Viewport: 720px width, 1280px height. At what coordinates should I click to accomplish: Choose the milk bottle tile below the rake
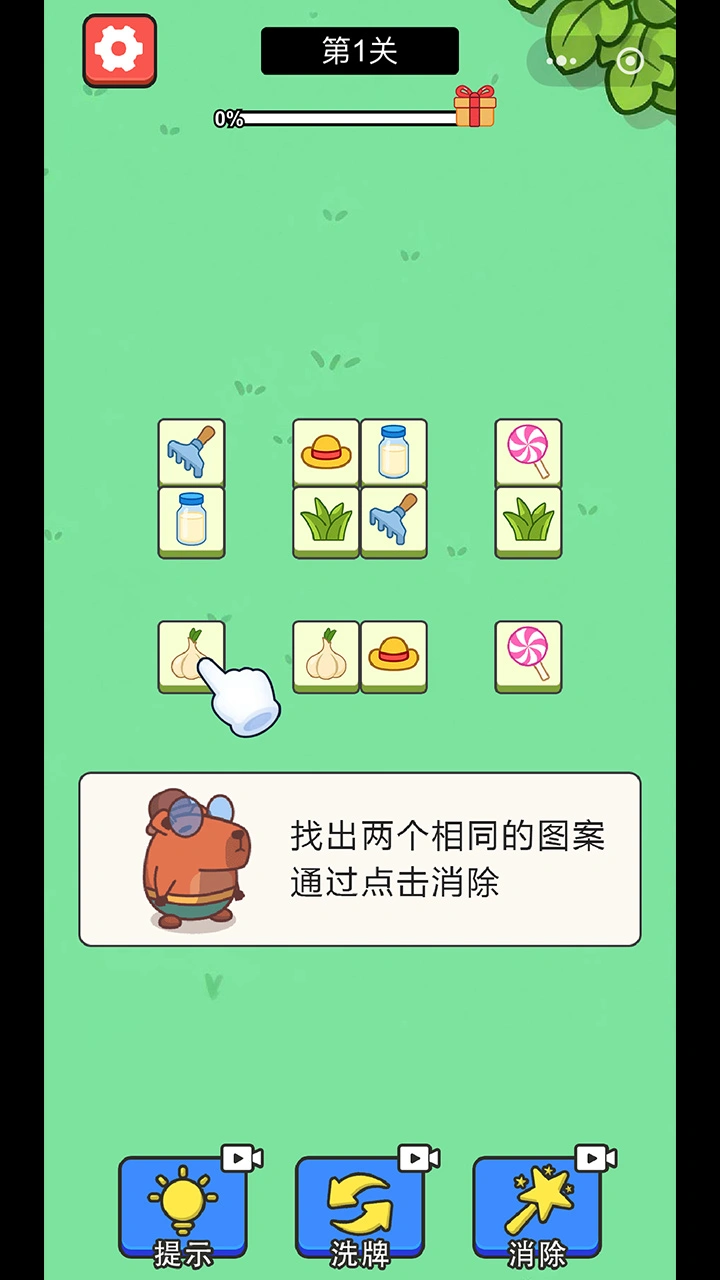click(x=191, y=520)
